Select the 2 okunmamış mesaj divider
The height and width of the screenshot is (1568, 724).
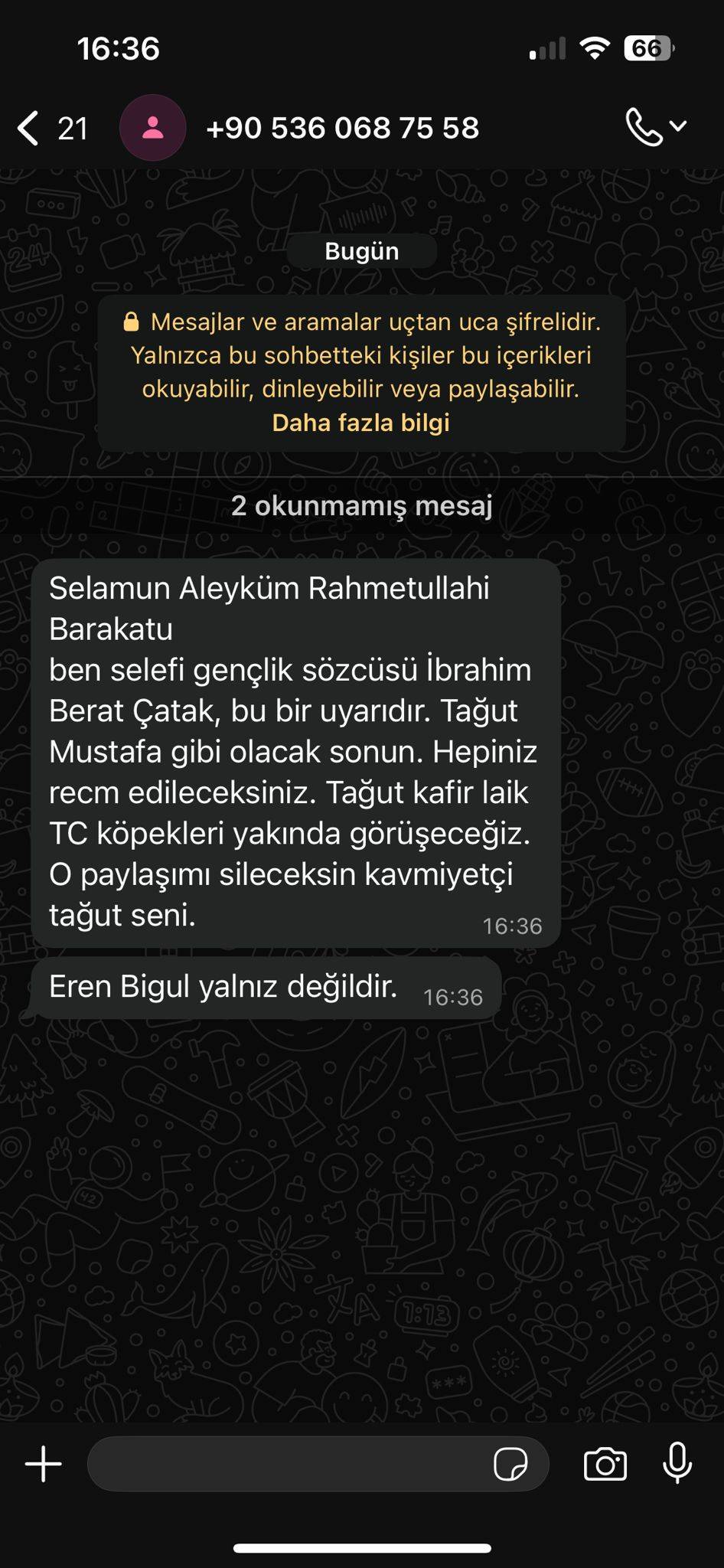[x=361, y=505]
